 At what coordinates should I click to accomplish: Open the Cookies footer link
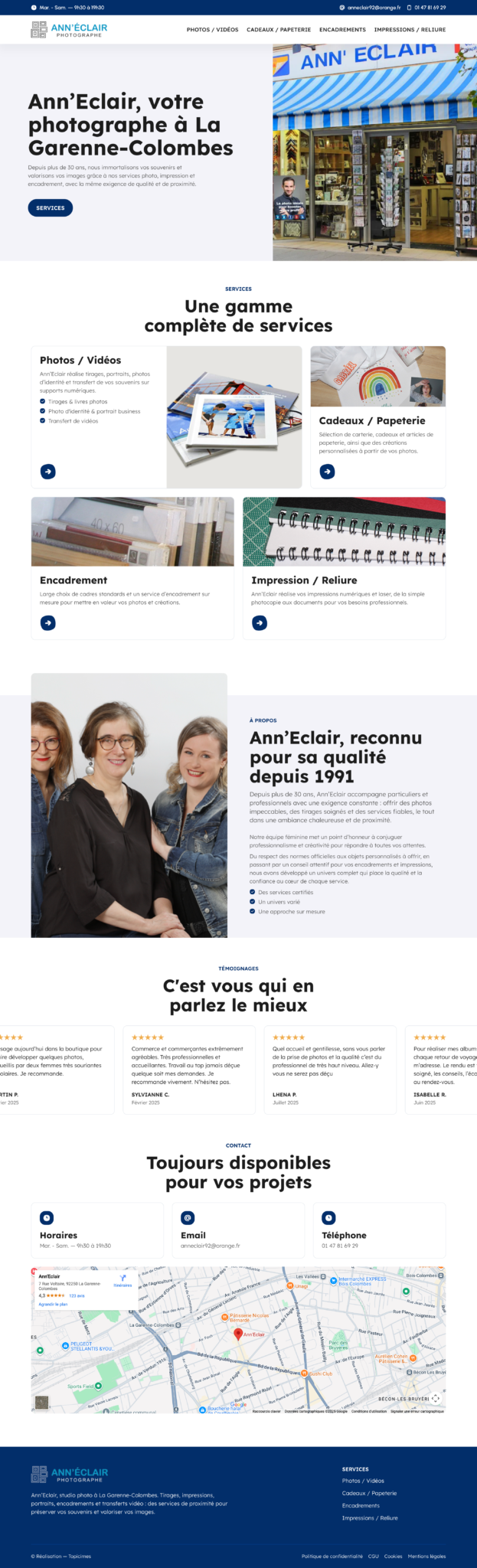tap(393, 1557)
